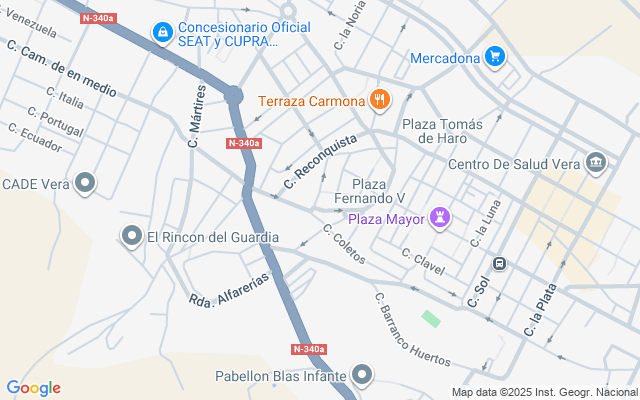Select the Plaza Mayor landmark marker
The image size is (640, 400).
(x=440, y=217)
